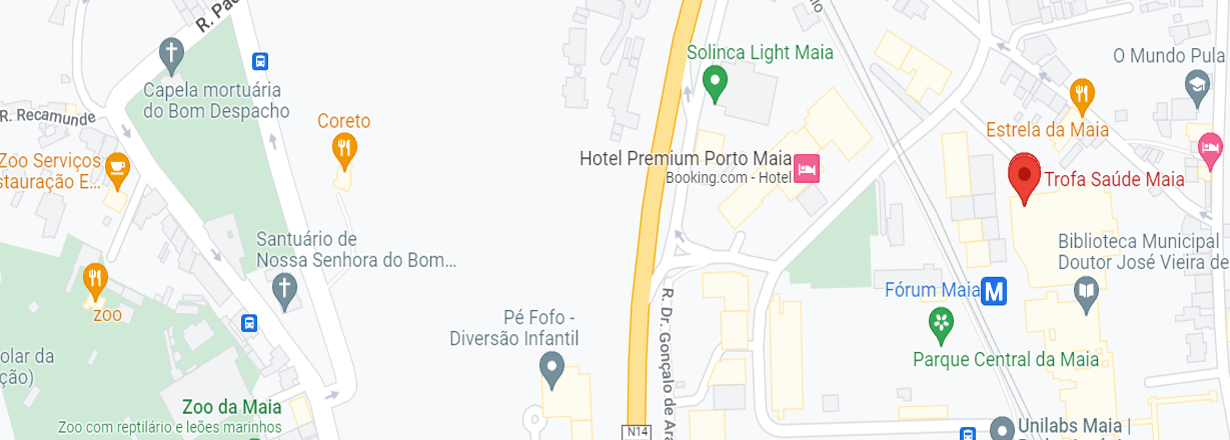The image size is (1230, 440).
Task: Select the Santuário de Nossa Senhora marker
Action: point(285,291)
